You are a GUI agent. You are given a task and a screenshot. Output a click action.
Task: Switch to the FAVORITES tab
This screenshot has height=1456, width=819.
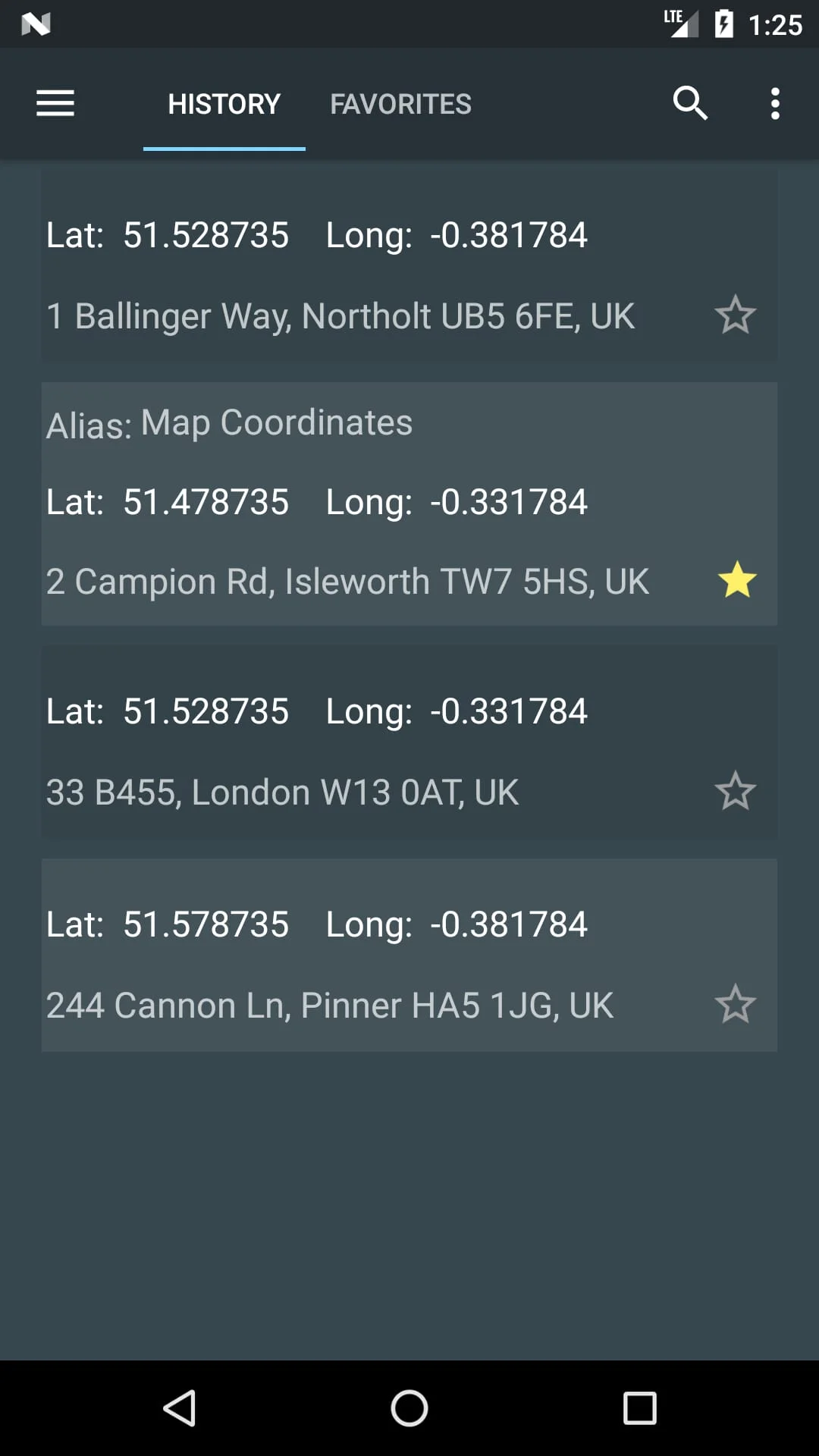point(400,103)
